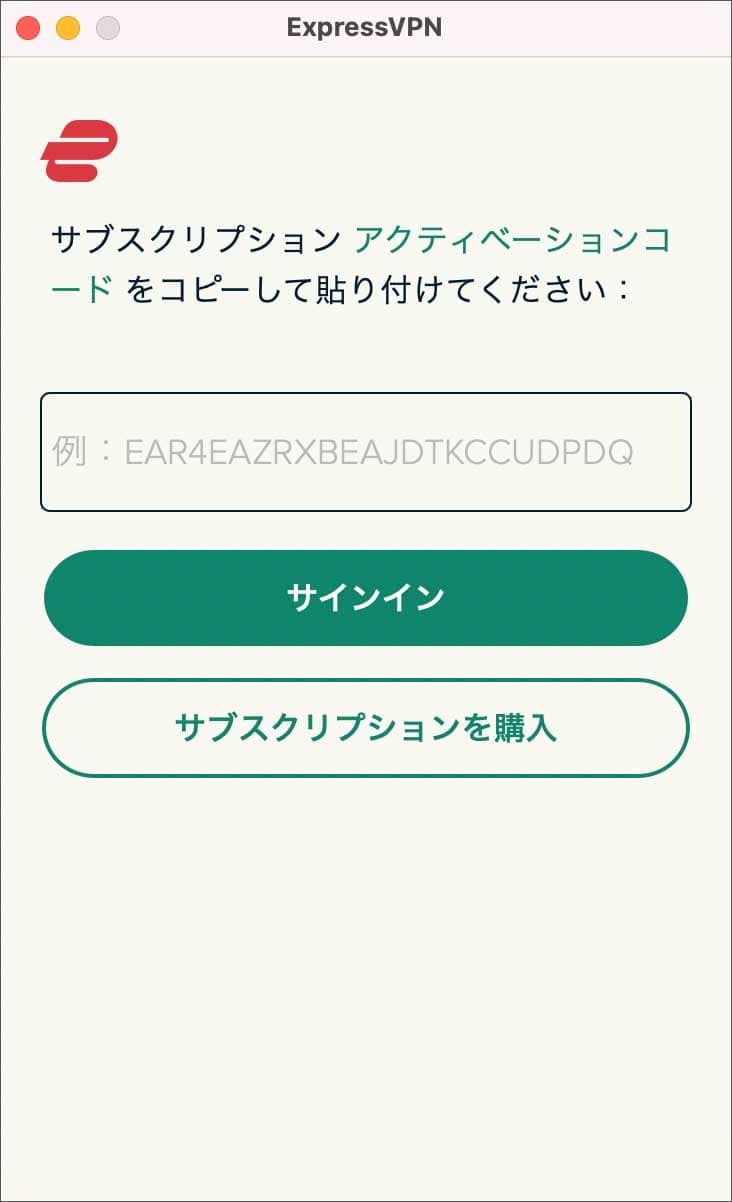Minimize the window with yellow button

click(x=68, y=28)
